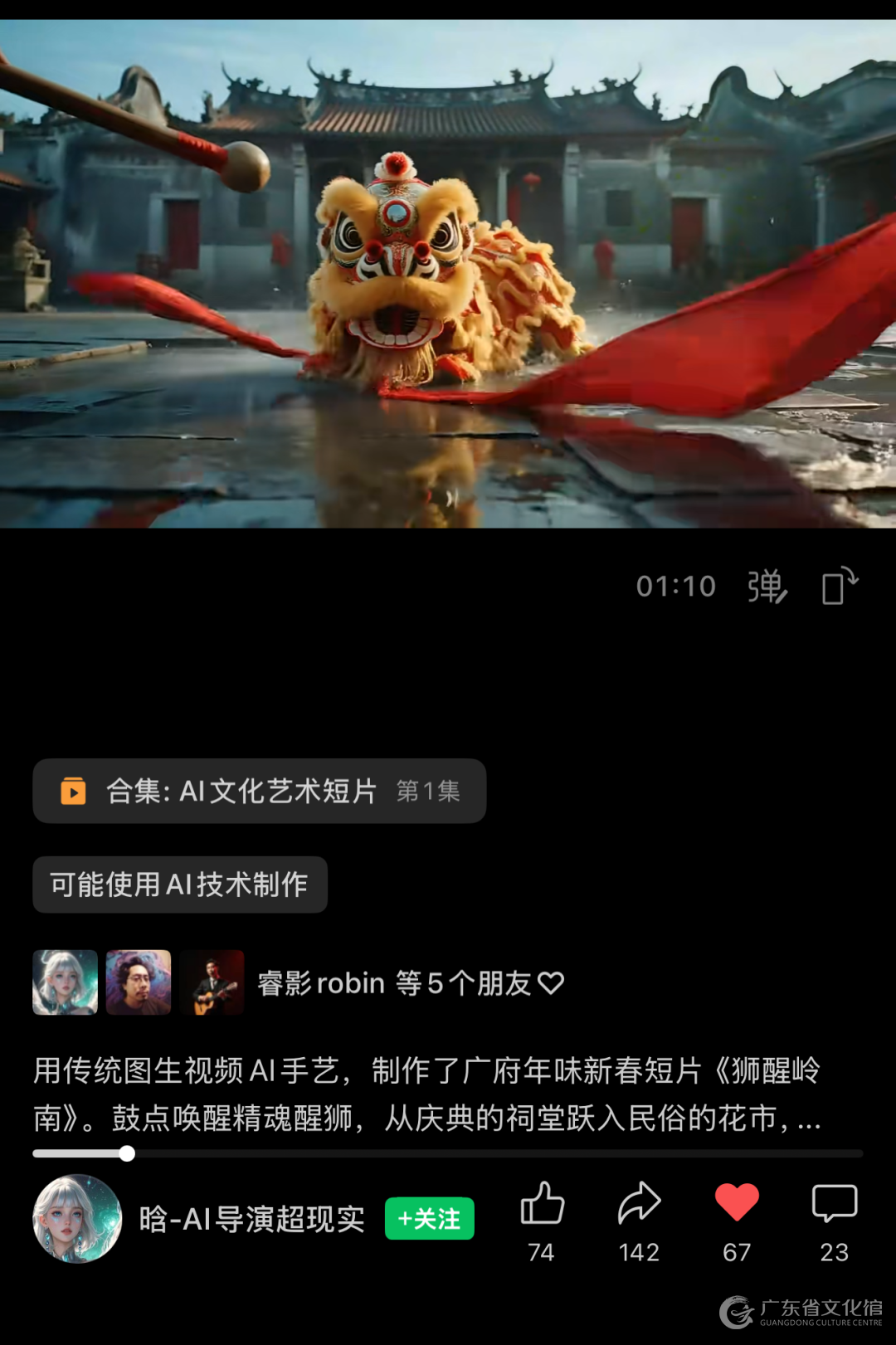Share this video via arrow icon

(x=639, y=1204)
